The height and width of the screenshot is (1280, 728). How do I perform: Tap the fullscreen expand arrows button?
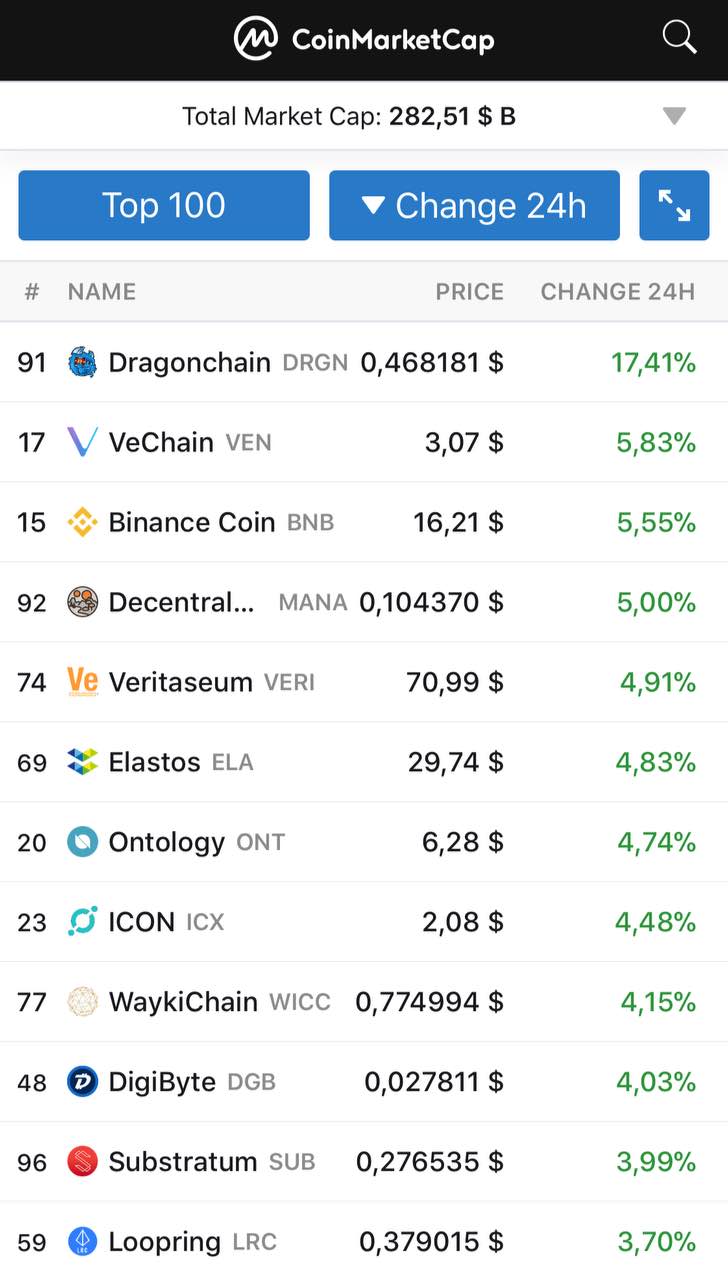(x=674, y=205)
